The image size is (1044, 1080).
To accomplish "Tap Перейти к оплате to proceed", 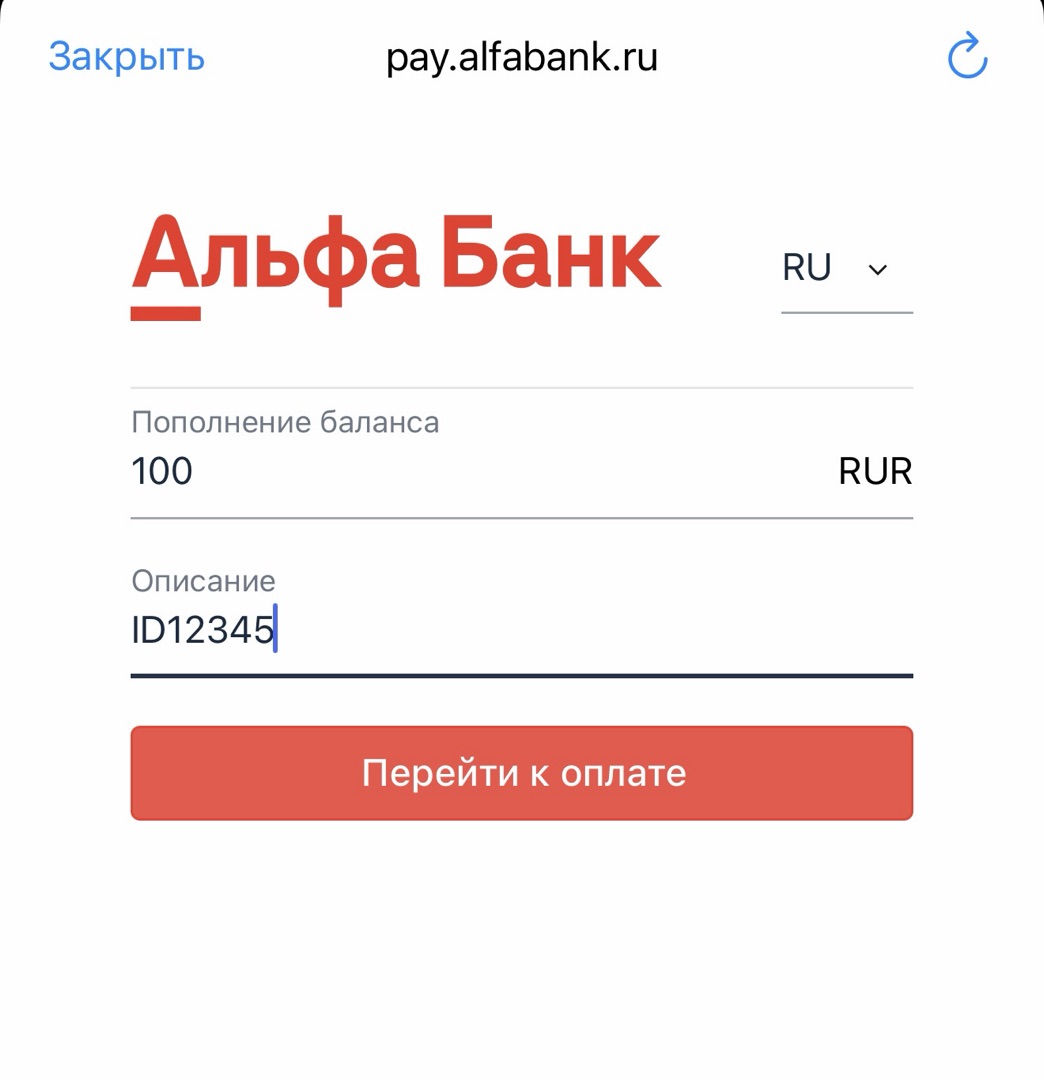I will coord(521,773).
